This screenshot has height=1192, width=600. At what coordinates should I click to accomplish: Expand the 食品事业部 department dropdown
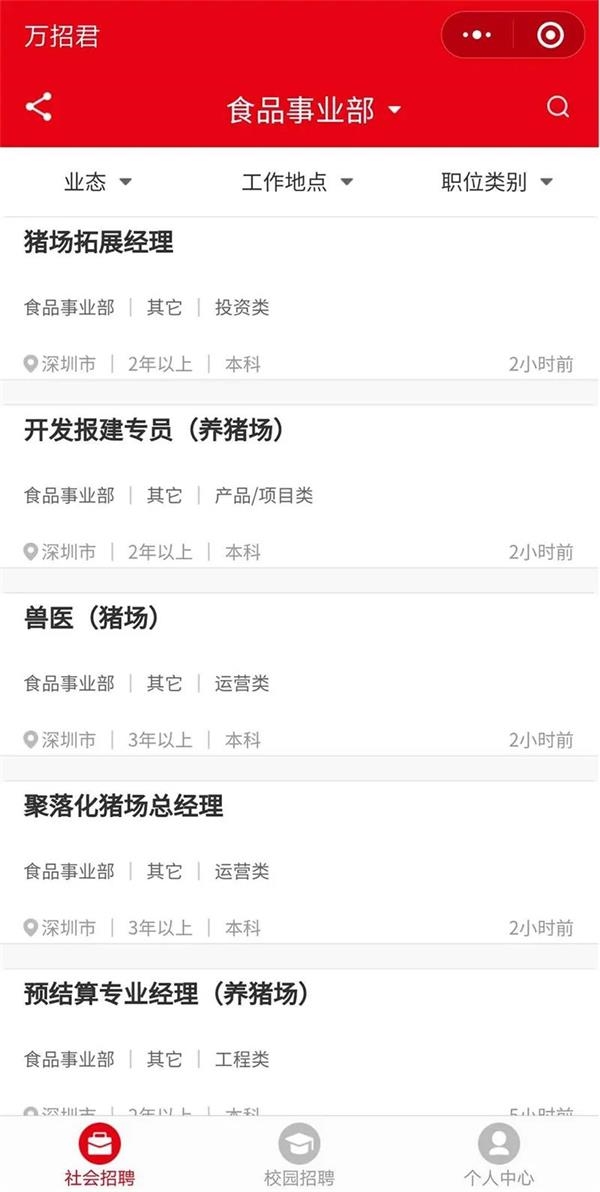(x=313, y=110)
